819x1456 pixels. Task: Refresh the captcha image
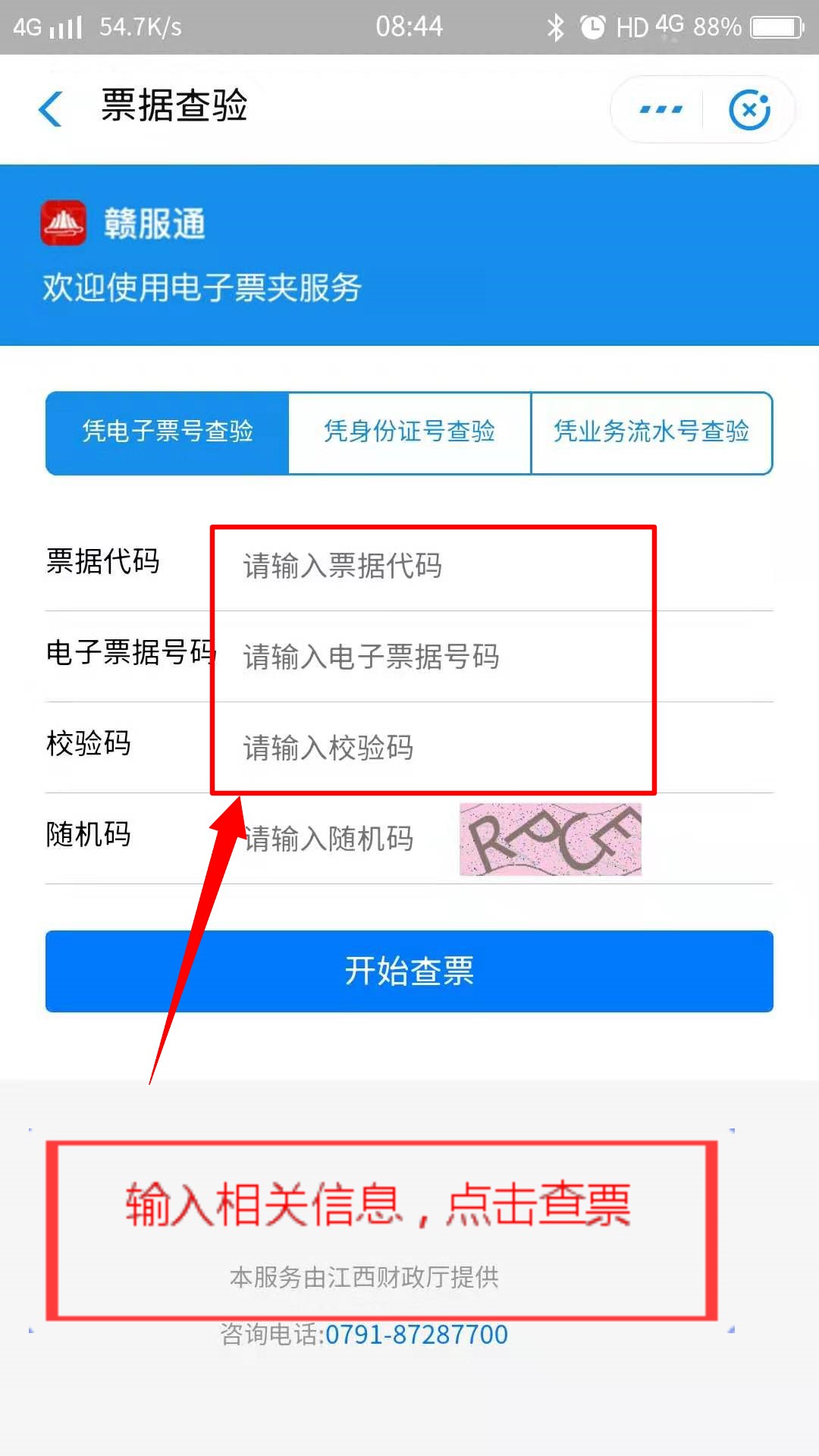(x=551, y=839)
